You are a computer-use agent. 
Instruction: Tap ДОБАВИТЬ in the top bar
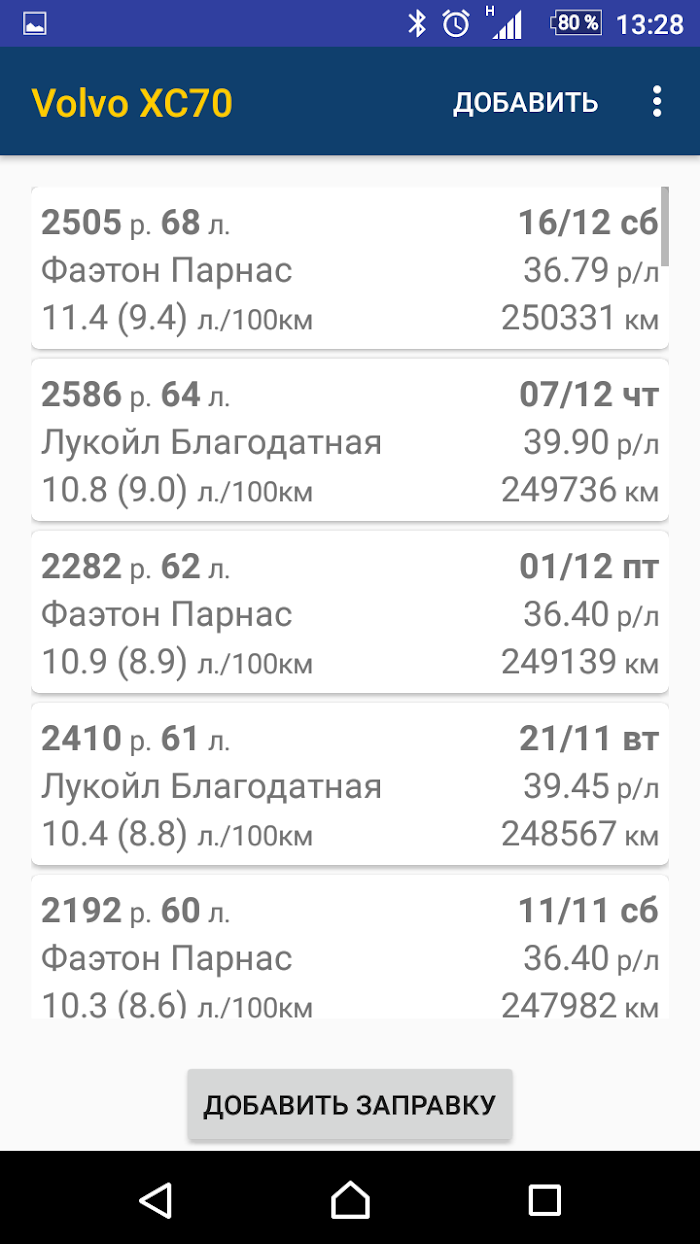526,102
